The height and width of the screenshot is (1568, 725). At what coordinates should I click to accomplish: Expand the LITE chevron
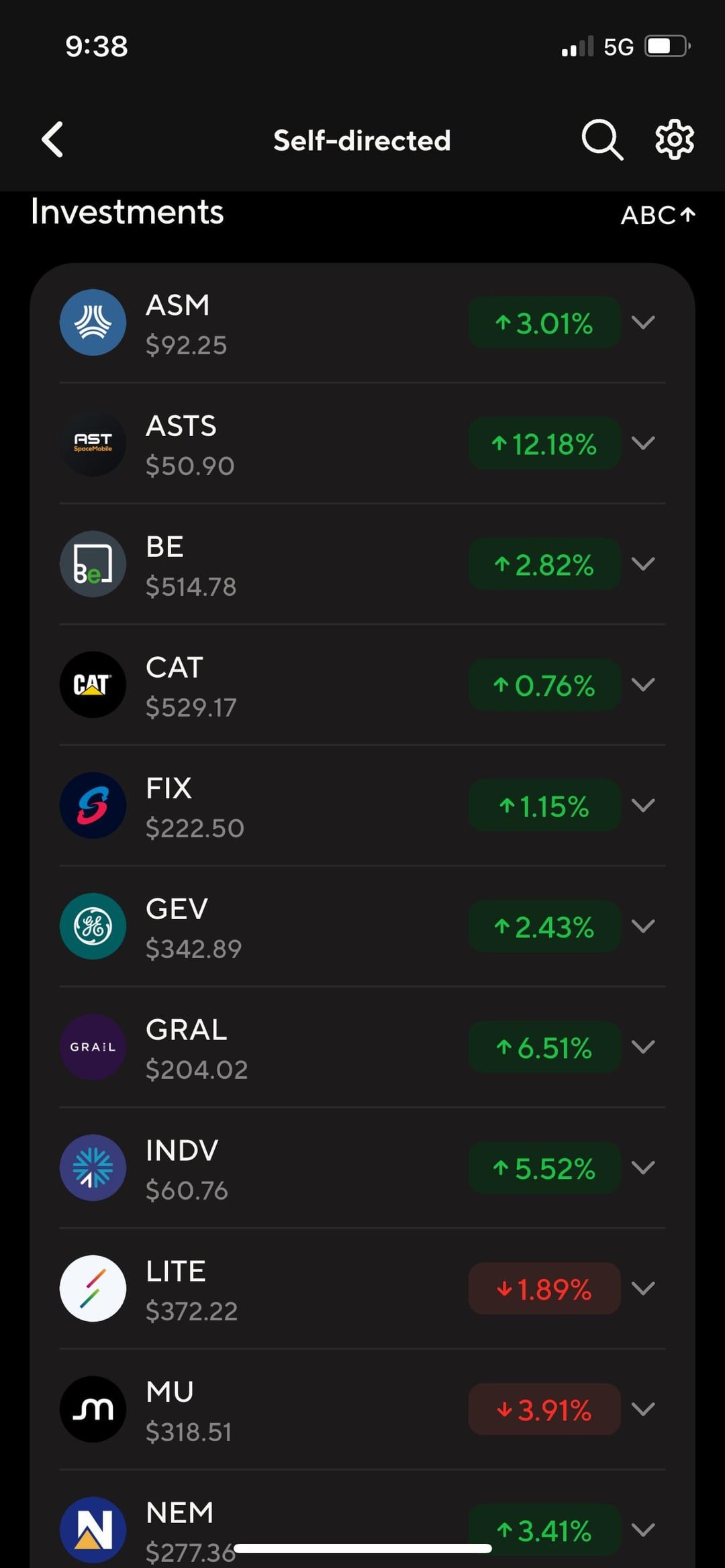pos(643,1289)
